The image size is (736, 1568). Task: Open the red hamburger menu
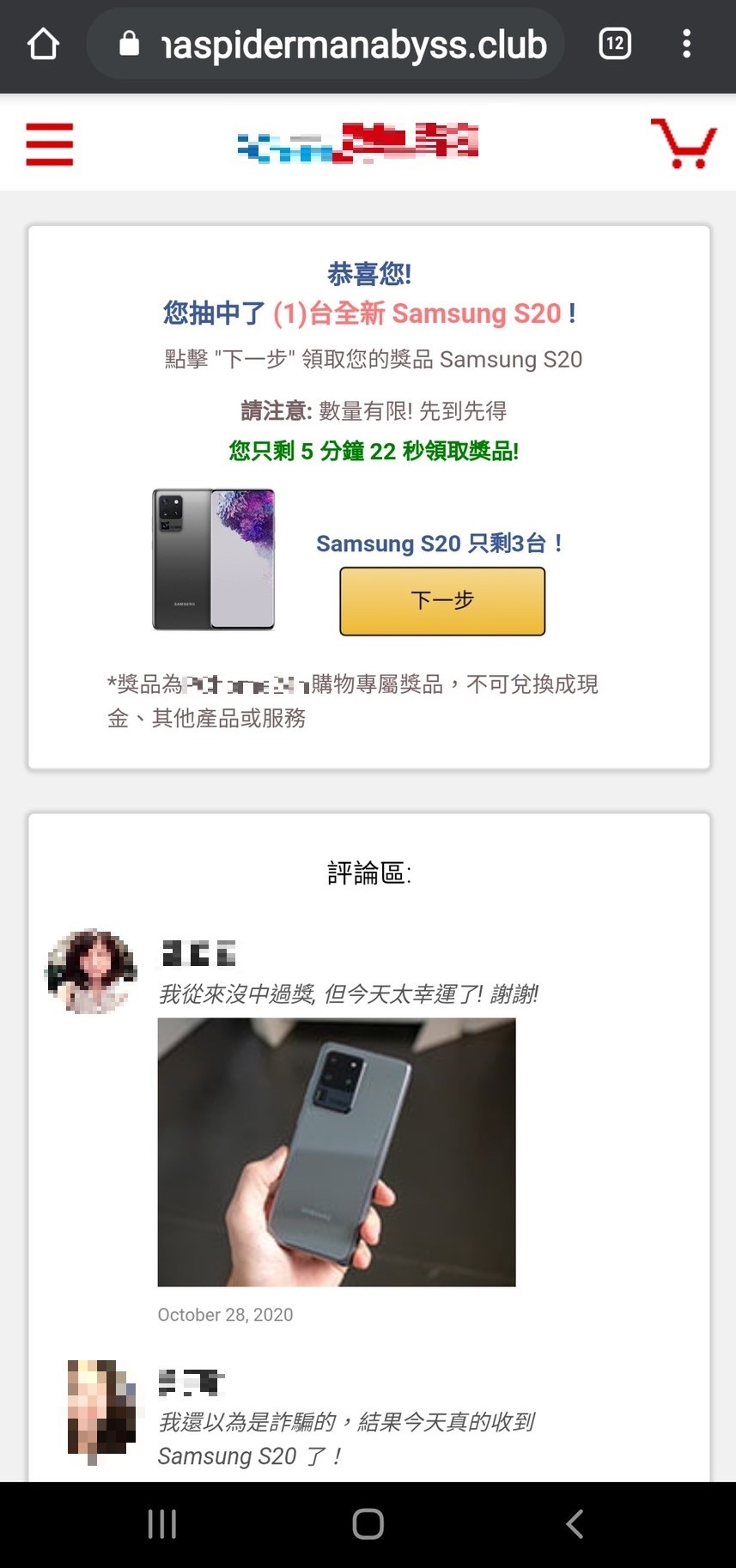pyautogui.click(x=50, y=143)
